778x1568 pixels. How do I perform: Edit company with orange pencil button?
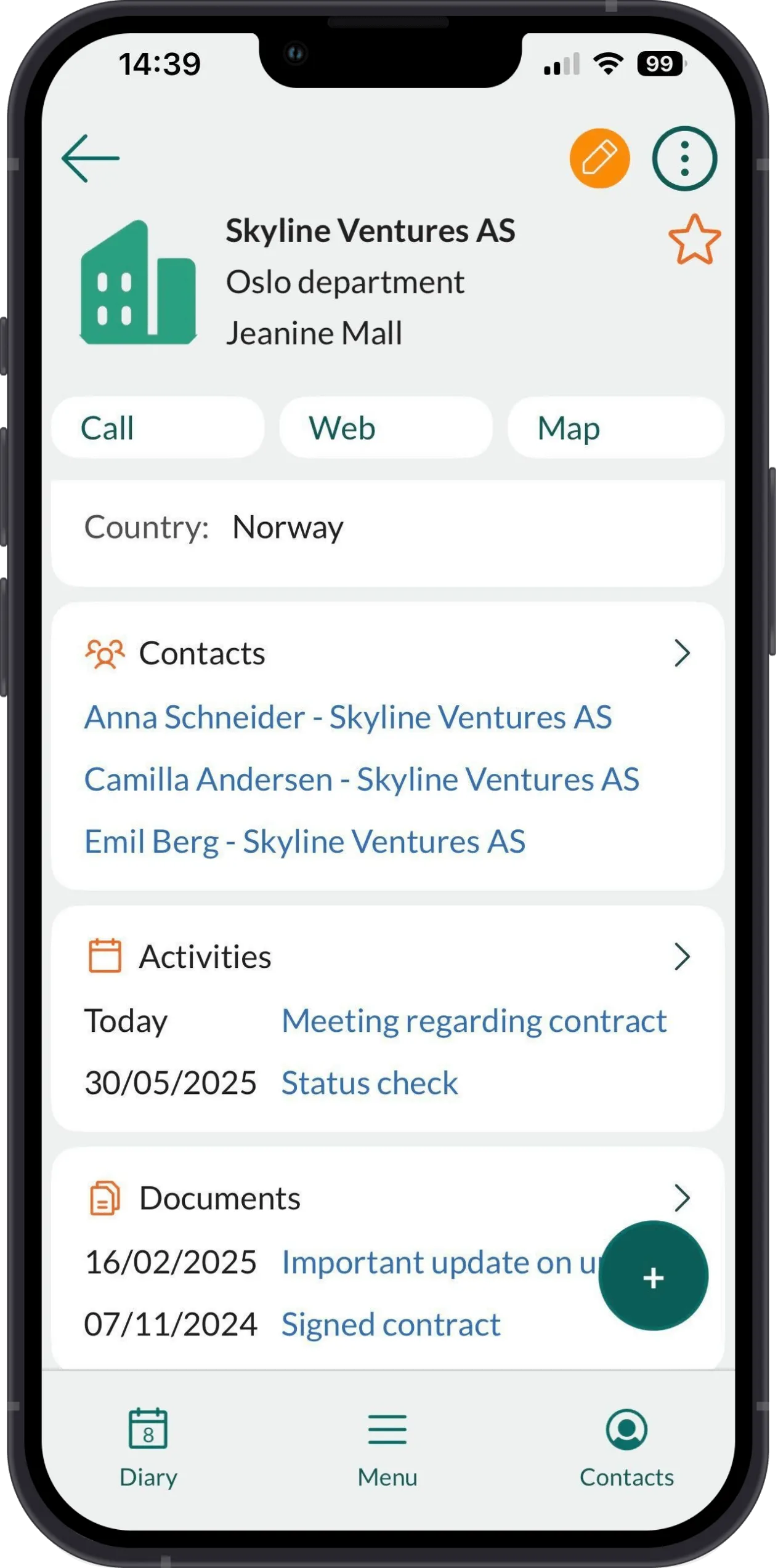[599, 158]
